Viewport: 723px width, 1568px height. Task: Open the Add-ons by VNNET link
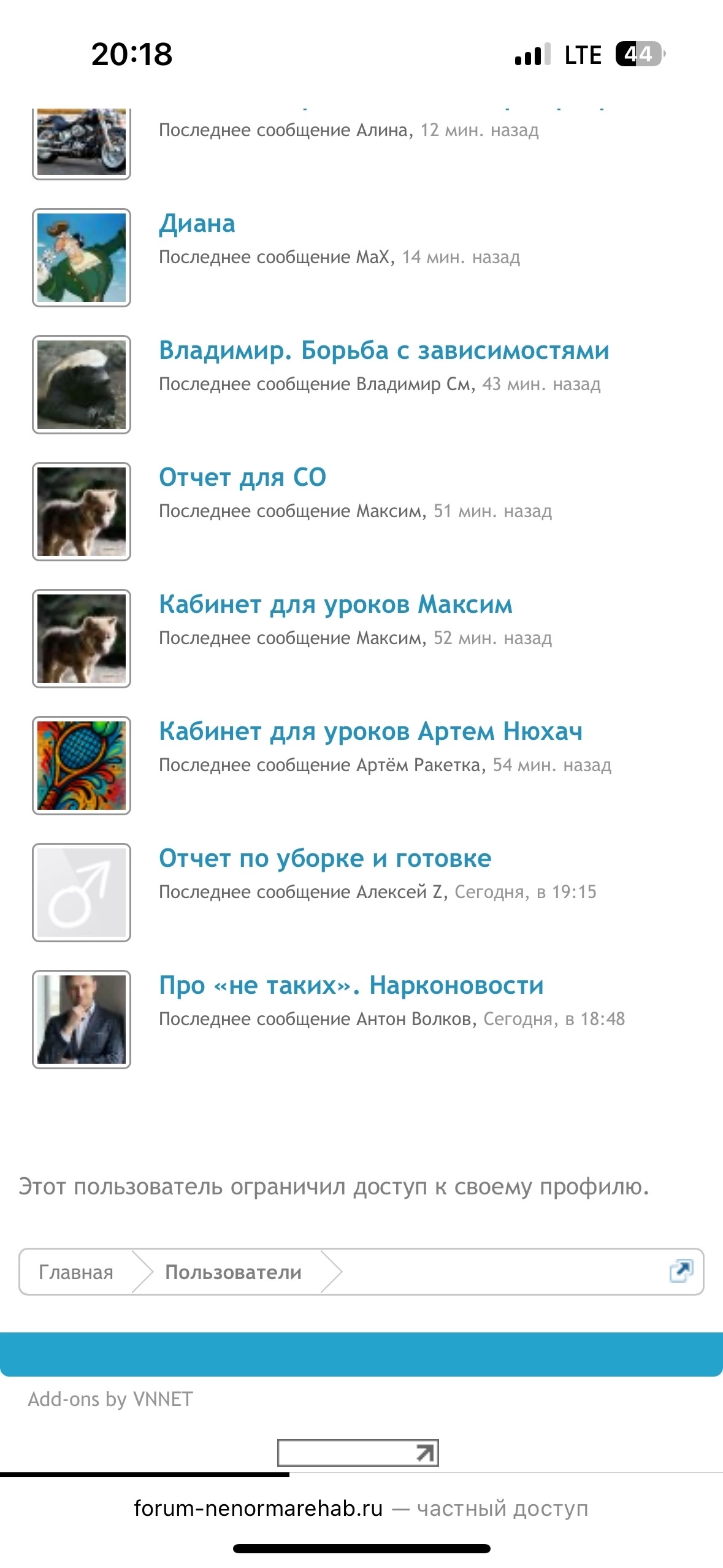point(110,1399)
